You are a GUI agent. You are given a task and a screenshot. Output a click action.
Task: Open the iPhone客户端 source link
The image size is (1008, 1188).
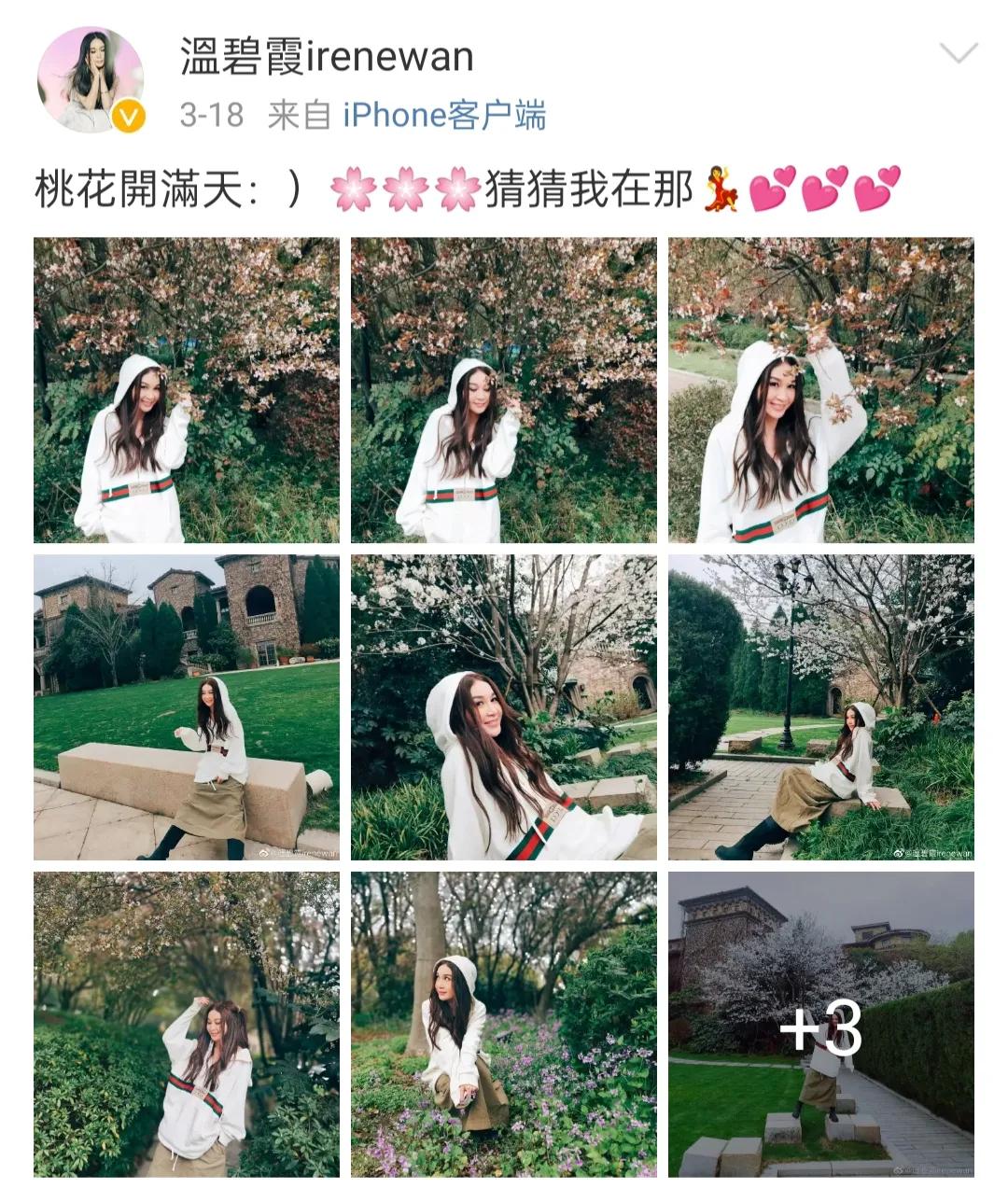coord(444,116)
